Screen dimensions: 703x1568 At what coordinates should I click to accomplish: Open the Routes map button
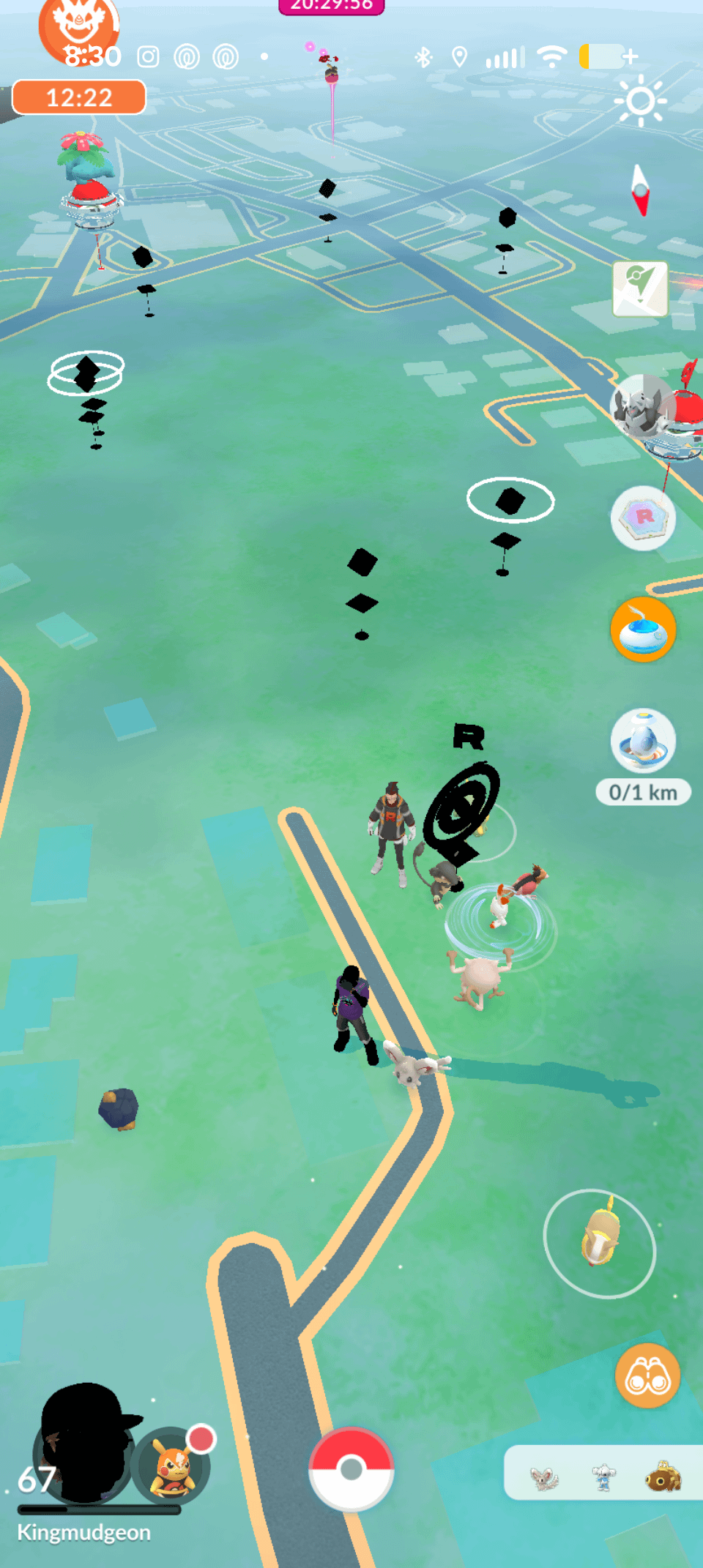coord(640,288)
